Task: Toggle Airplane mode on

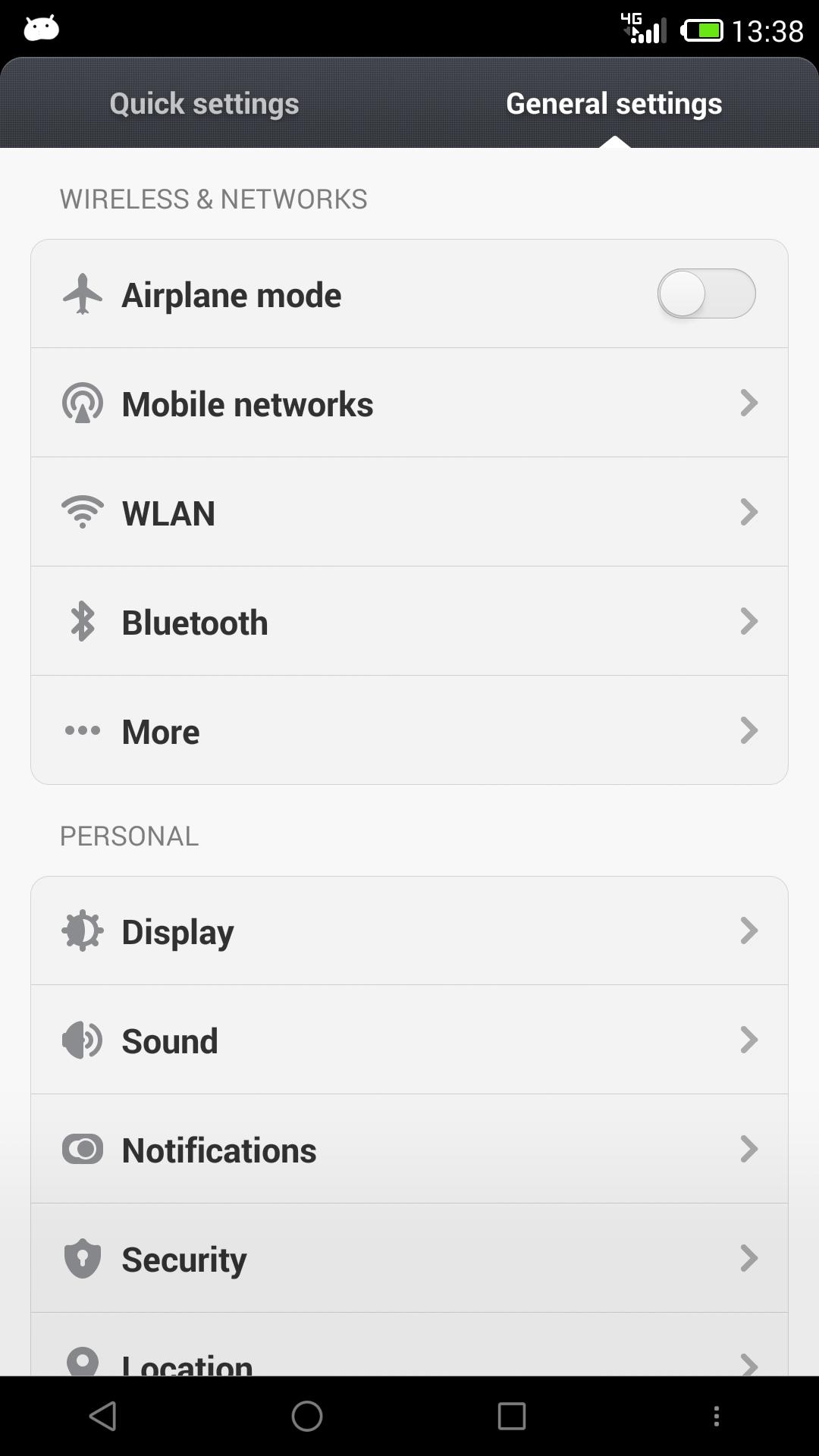Action: (x=706, y=294)
